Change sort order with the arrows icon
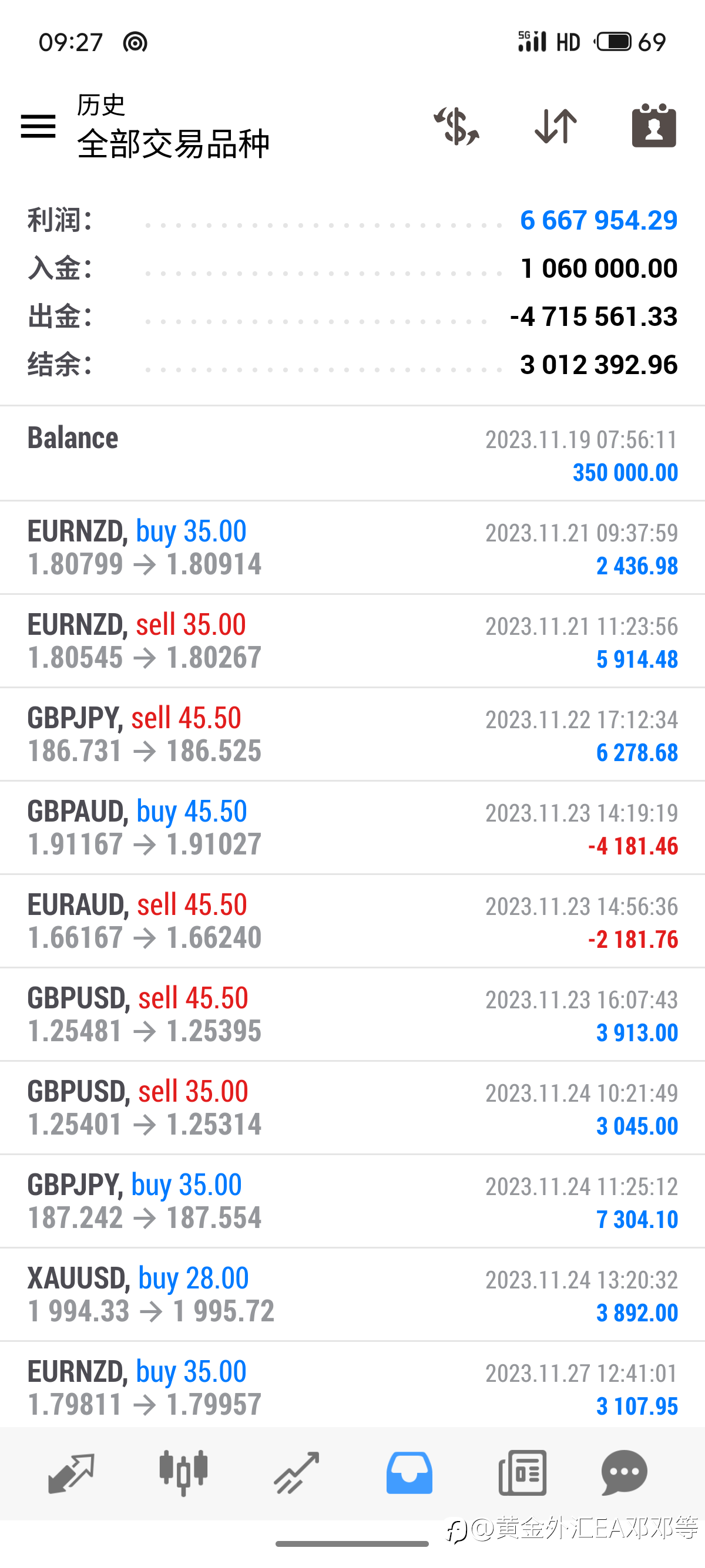This screenshot has width=705, height=1568. click(x=555, y=126)
